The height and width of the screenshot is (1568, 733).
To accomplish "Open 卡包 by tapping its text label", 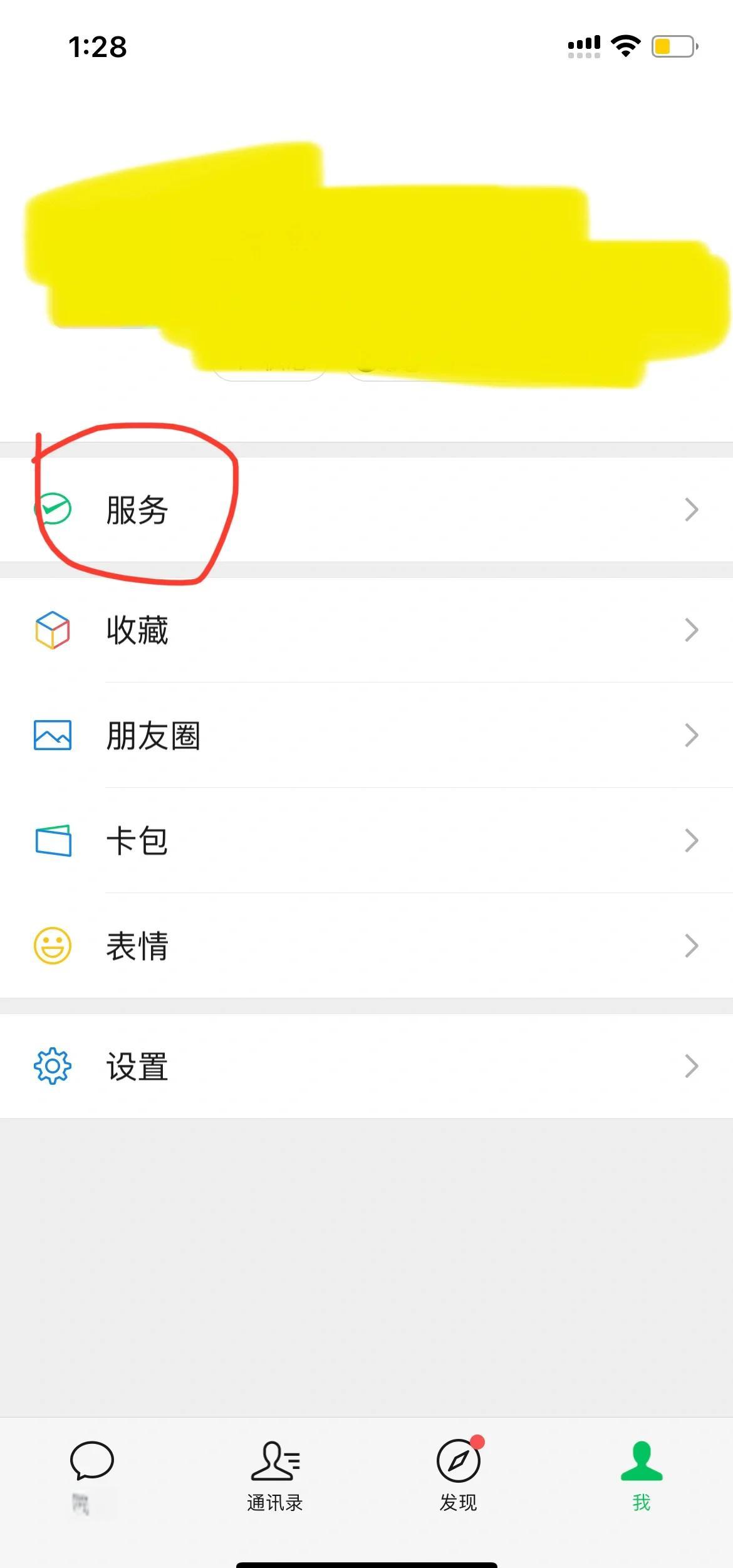I will click(137, 840).
